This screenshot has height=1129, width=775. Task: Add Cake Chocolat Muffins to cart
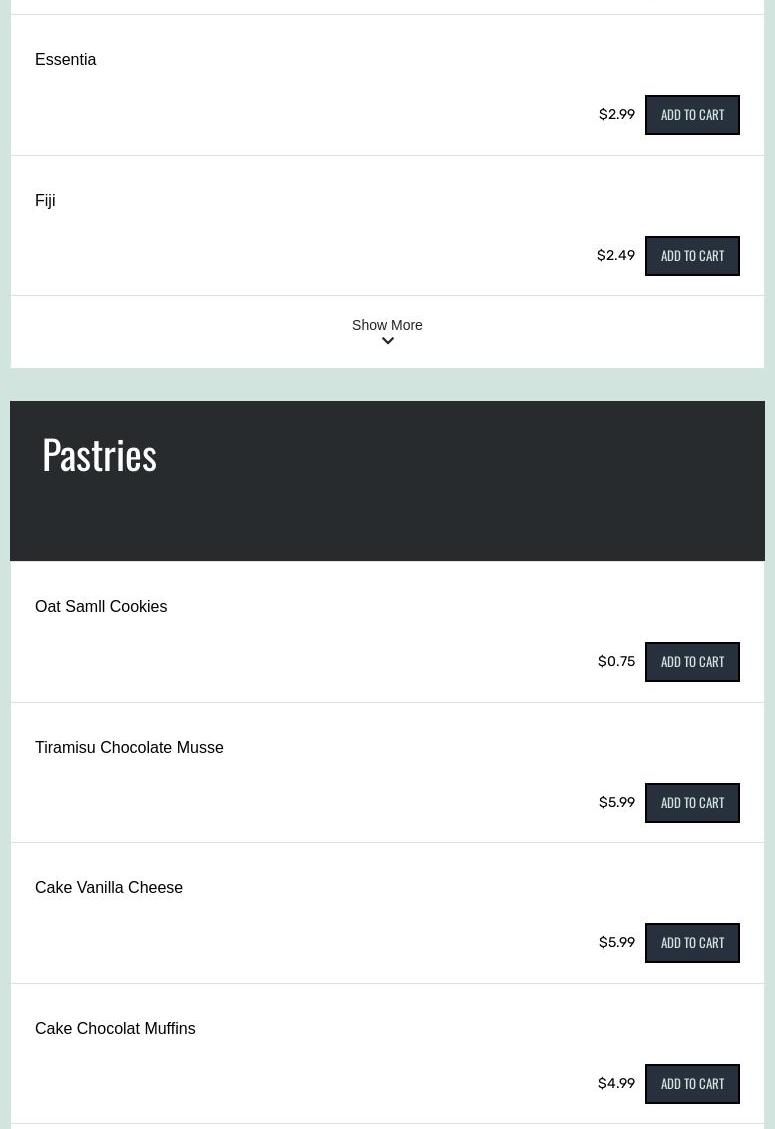[x=692, y=1084]
